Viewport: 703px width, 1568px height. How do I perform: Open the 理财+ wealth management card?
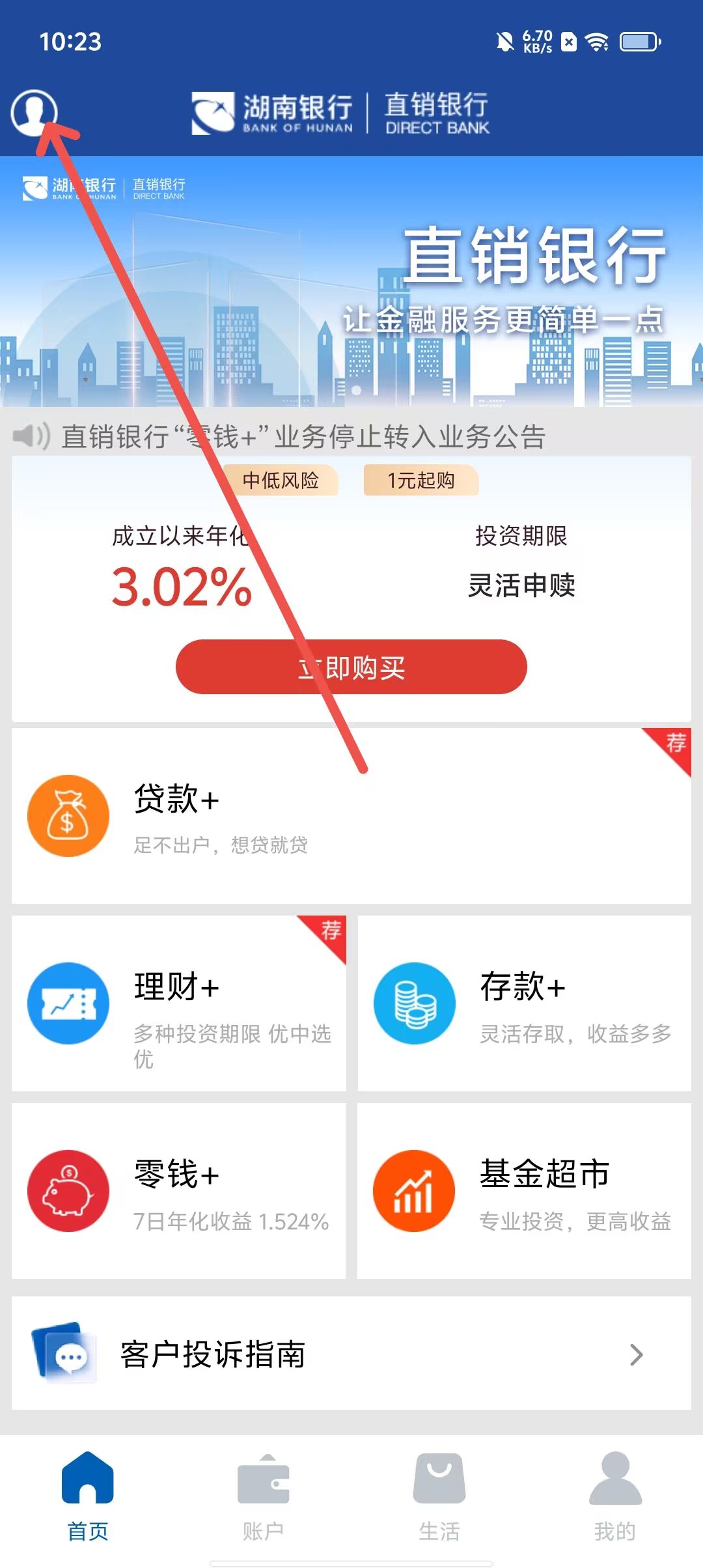click(x=179, y=1003)
